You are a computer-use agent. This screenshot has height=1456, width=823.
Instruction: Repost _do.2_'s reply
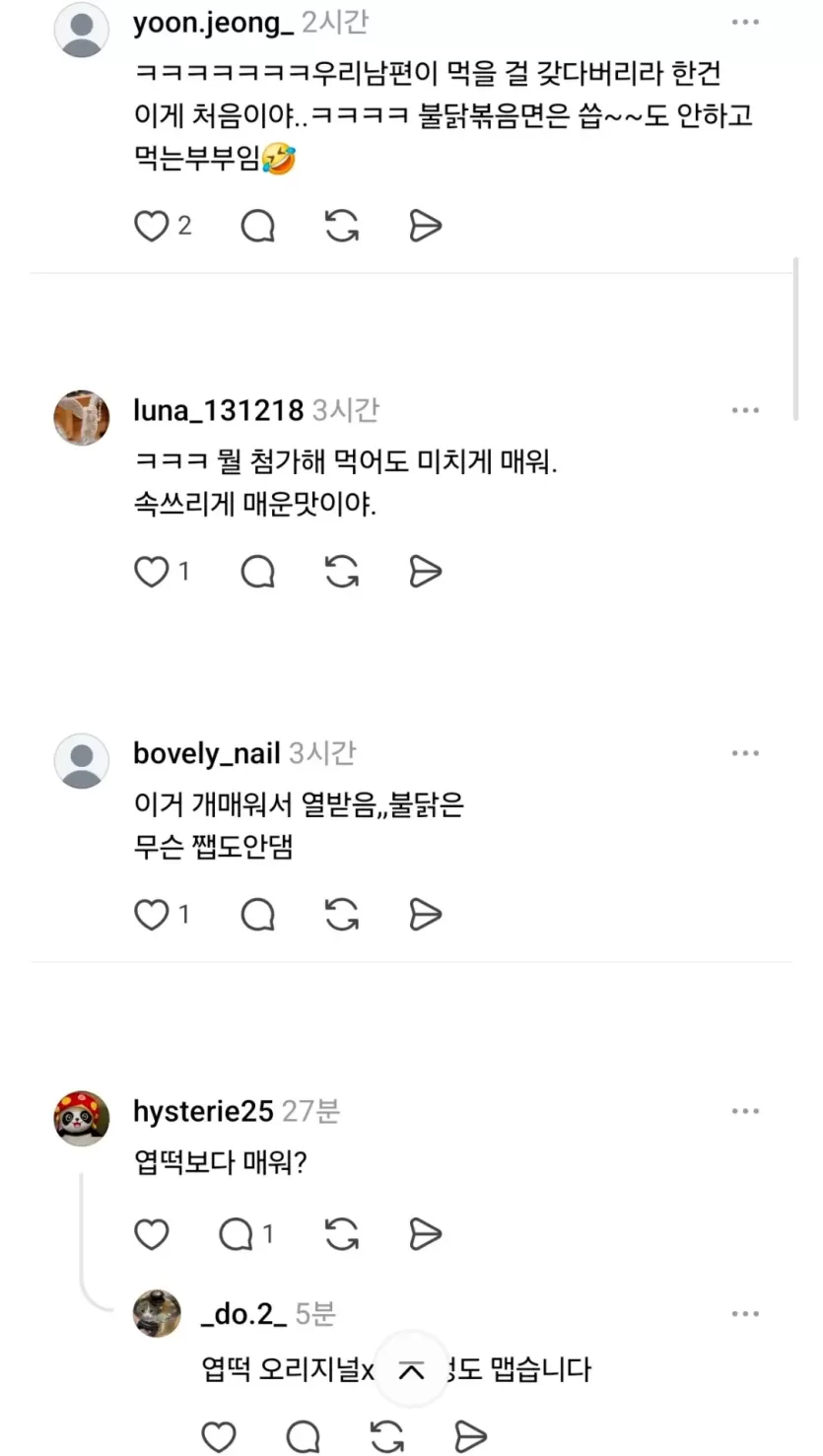click(387, 1436)
